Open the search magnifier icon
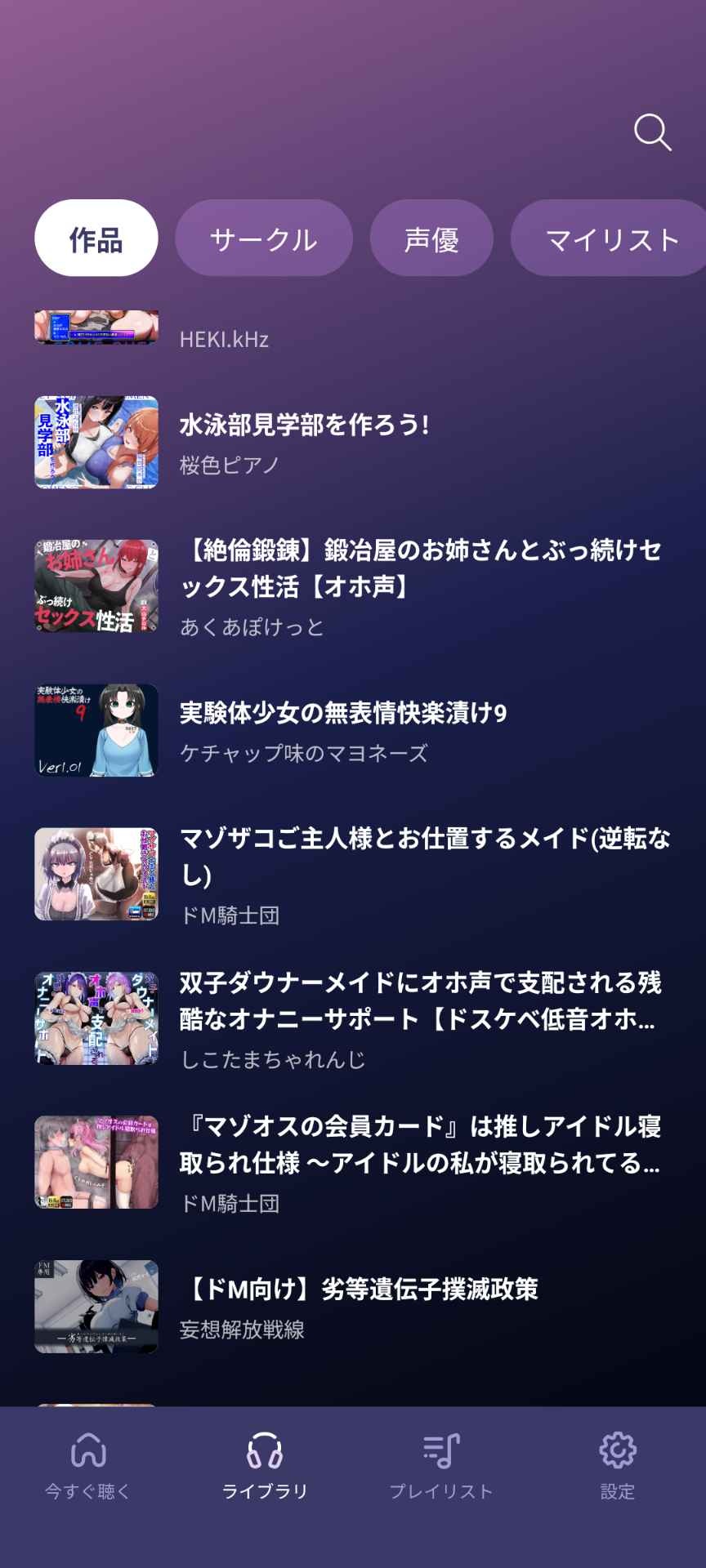The width and height of the screenshot is (706, 1568). point(652,132)
